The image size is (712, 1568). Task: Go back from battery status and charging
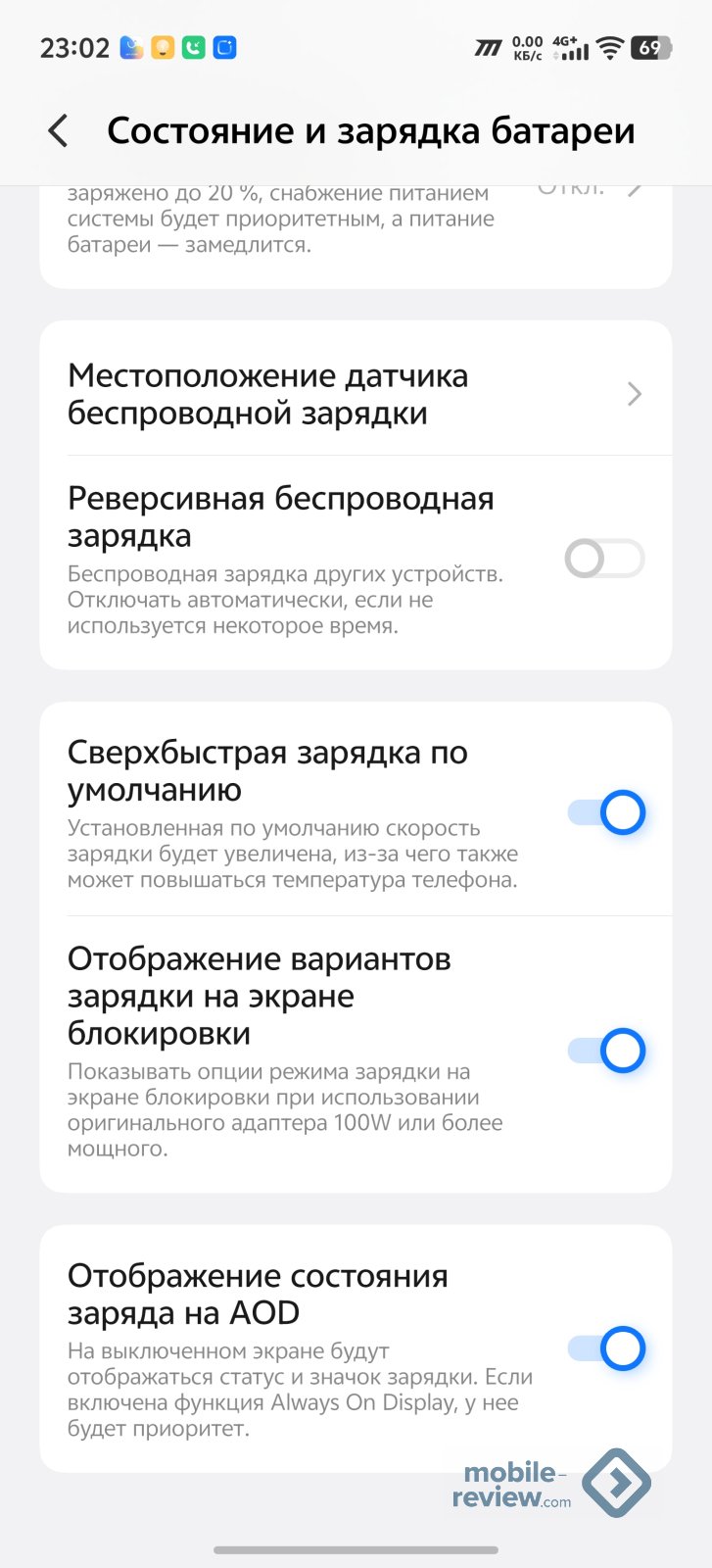[x=59, y=130]
